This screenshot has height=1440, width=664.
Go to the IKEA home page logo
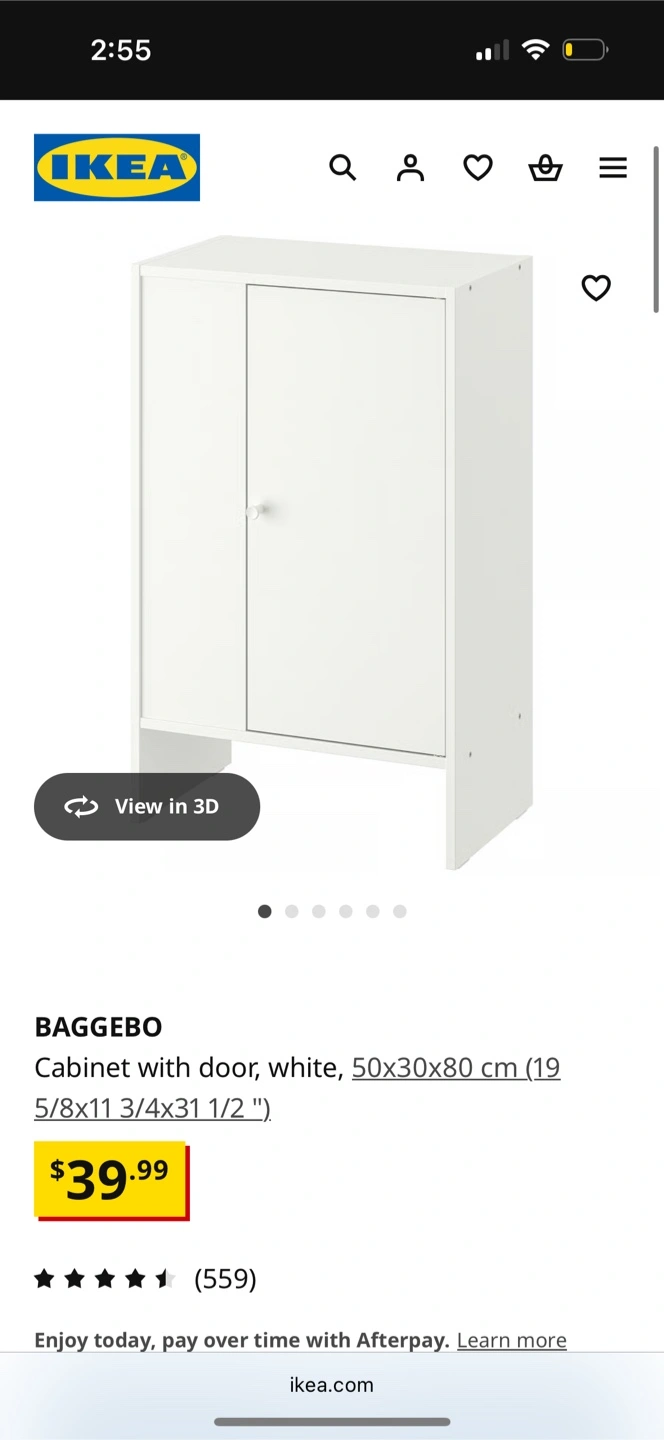[117, 168]
